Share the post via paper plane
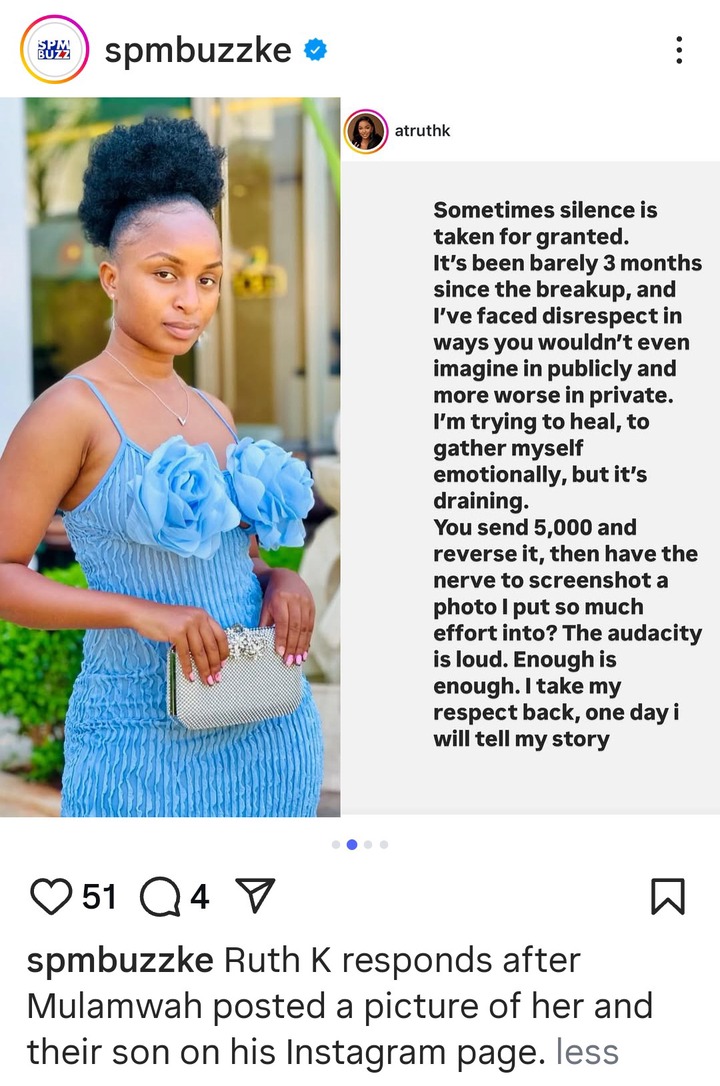Screen dimensions: 720x1086 (x=254, y=896)
